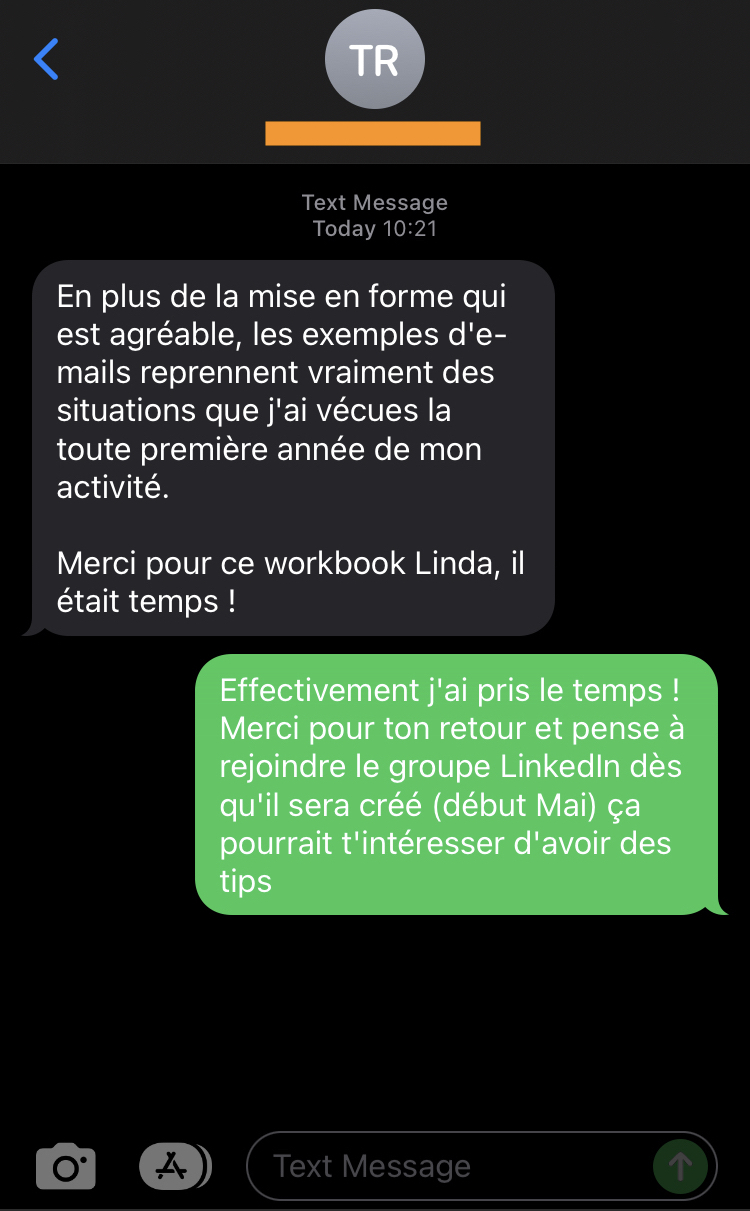Go back to the messages list
This screenshot has height=1211, width=750.
(46, 60)
